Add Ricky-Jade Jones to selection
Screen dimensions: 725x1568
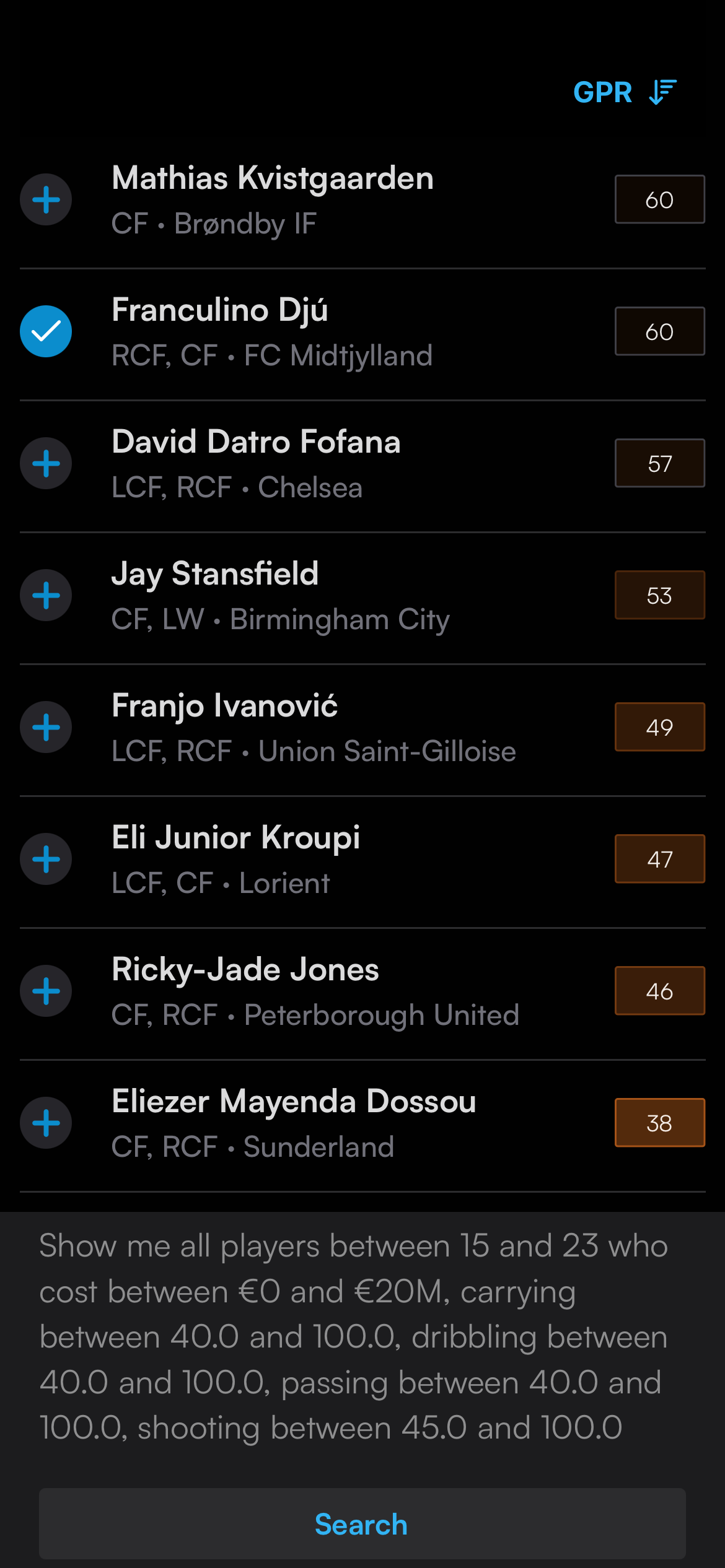tap(46, 991)
